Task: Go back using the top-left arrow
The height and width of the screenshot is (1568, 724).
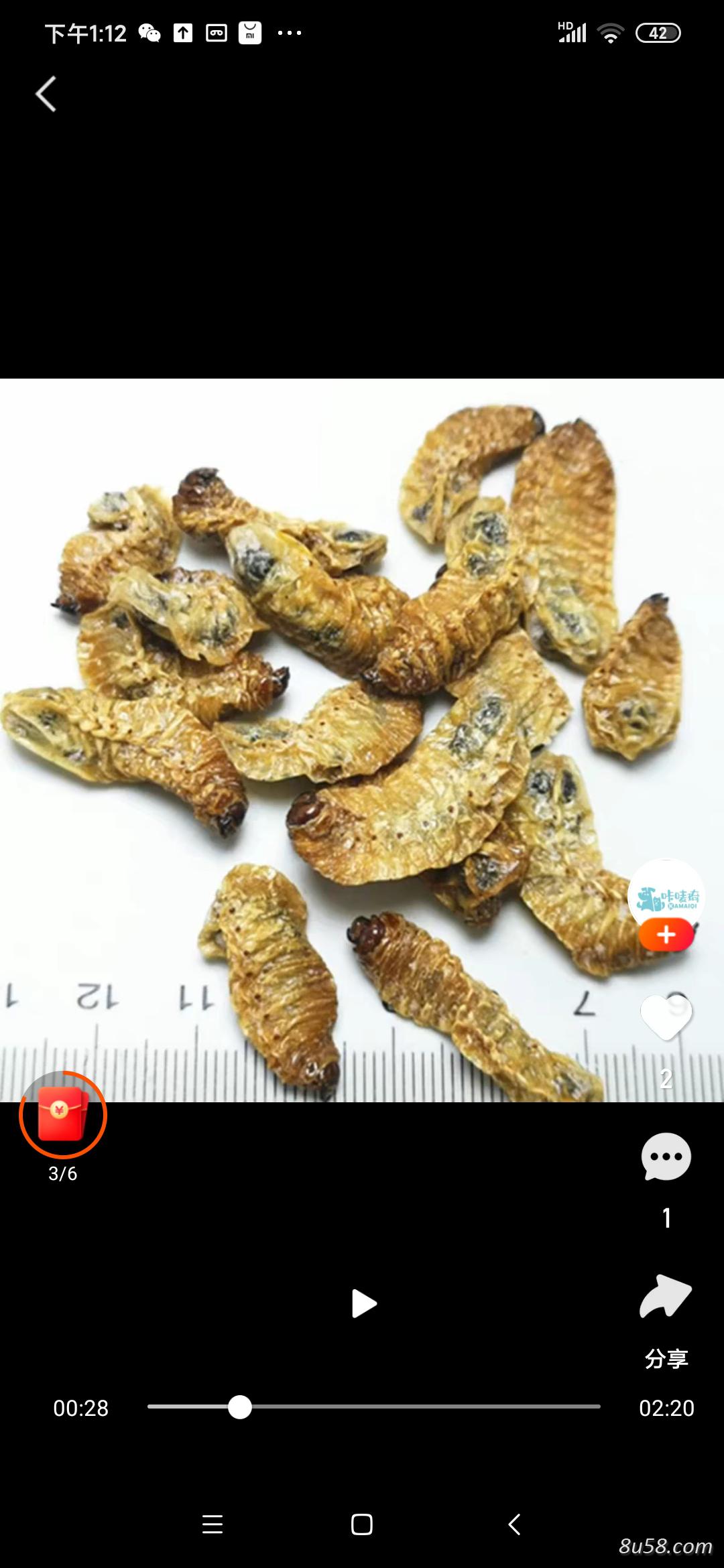Action: tap(46, 94)
